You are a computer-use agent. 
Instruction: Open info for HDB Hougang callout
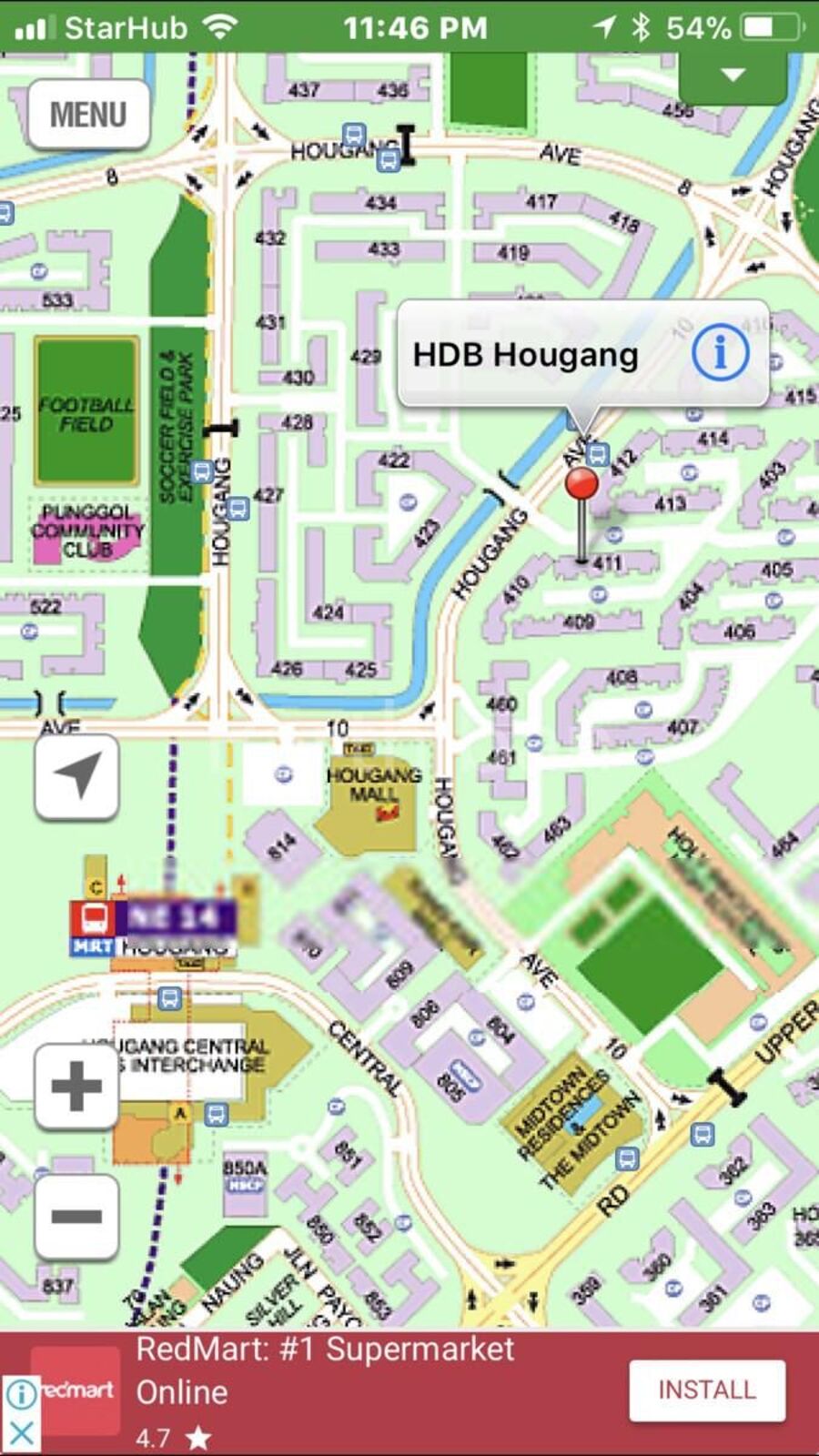tap(720, 352)
